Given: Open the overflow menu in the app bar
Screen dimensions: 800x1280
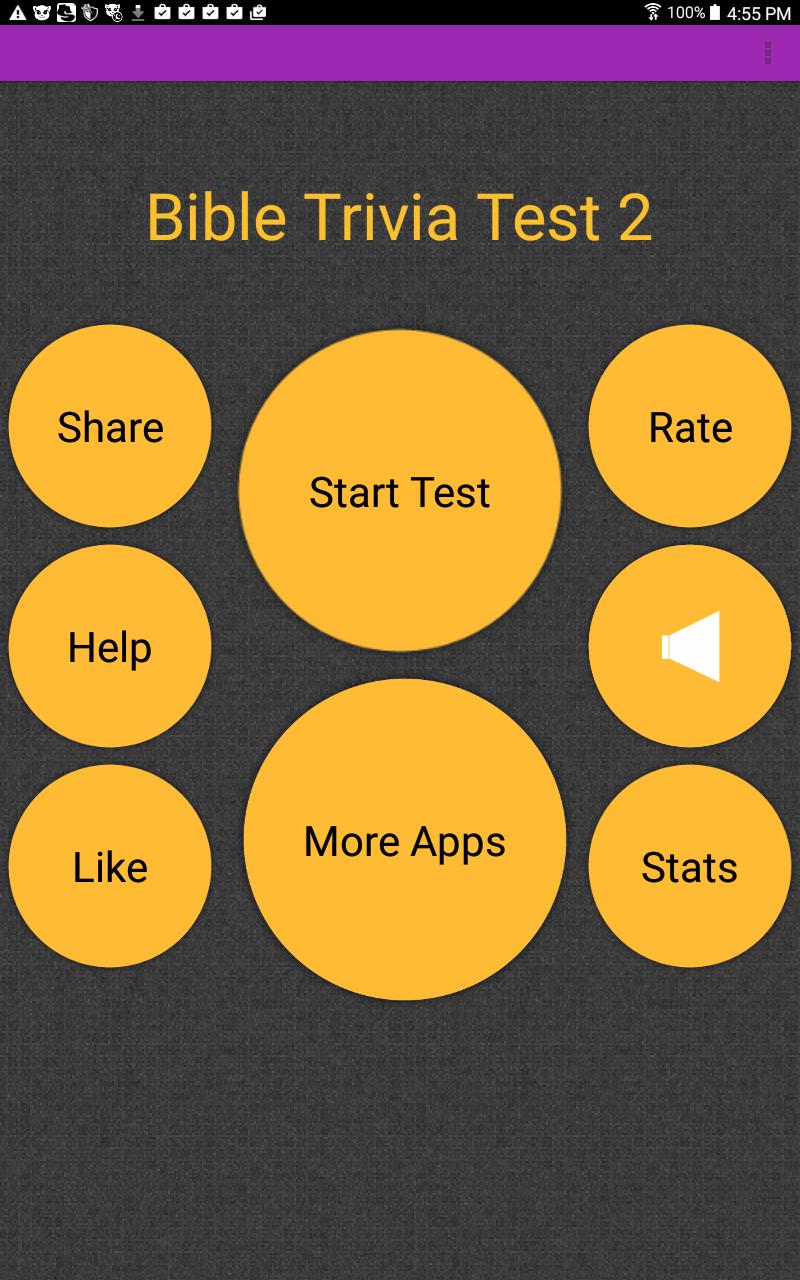Looking at the screenshot, I should click(x=767, y=53).
